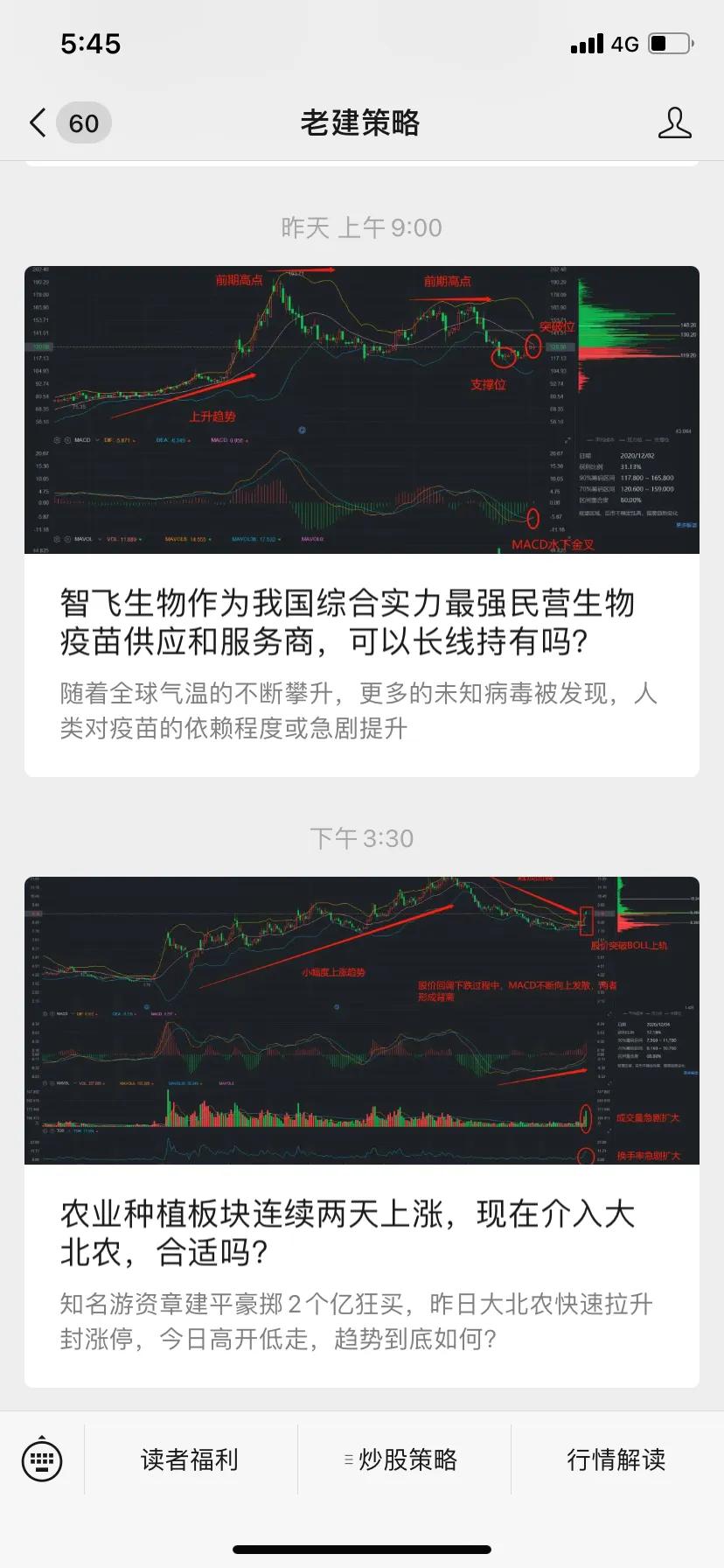Switch to keyboard input mode
Image resolution: width=724 pixels, height=1568 pixels.
click(x=41, y=1459)
